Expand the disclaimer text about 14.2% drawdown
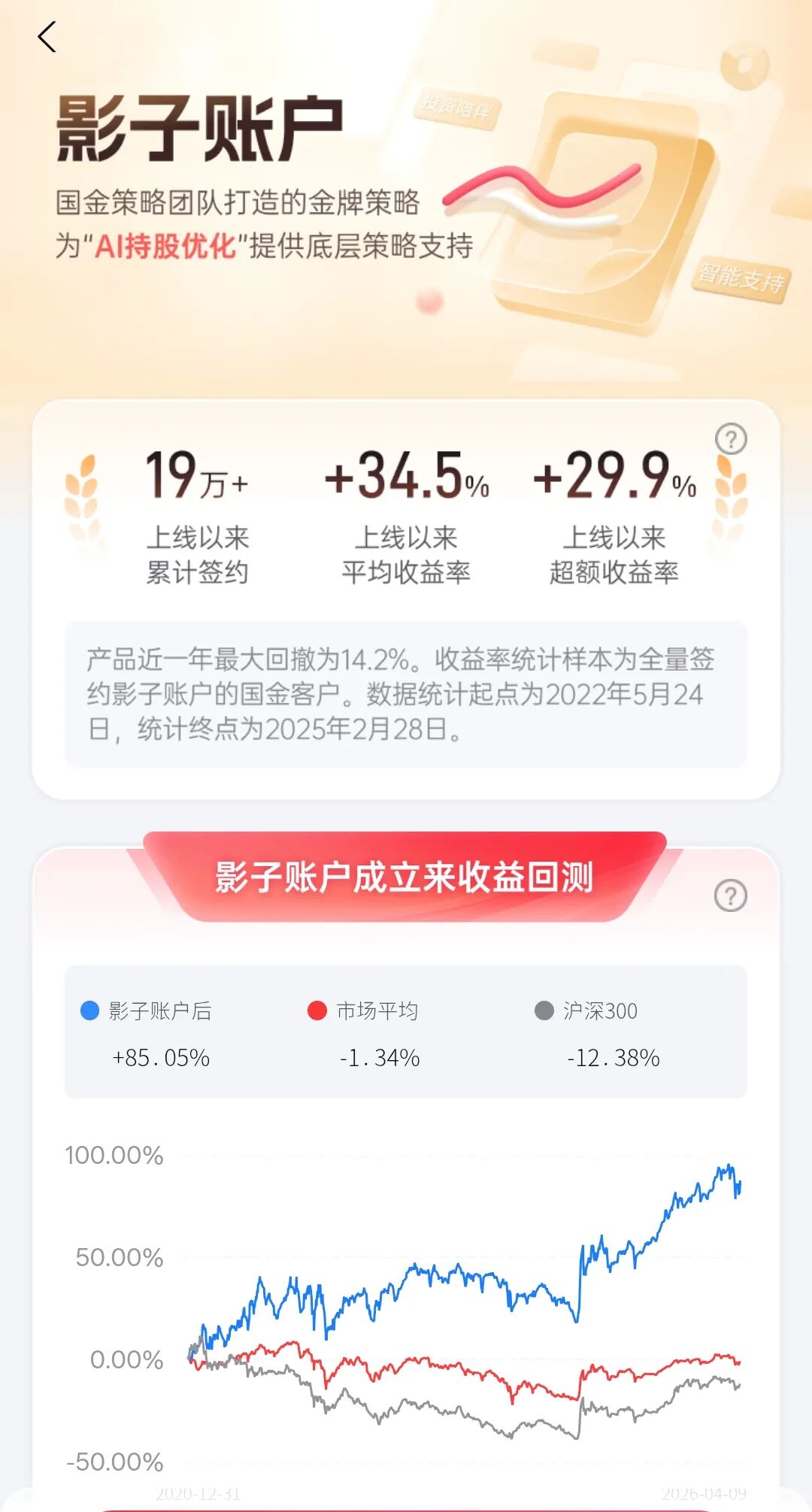The image size is (812, 1512). point(406,692)
